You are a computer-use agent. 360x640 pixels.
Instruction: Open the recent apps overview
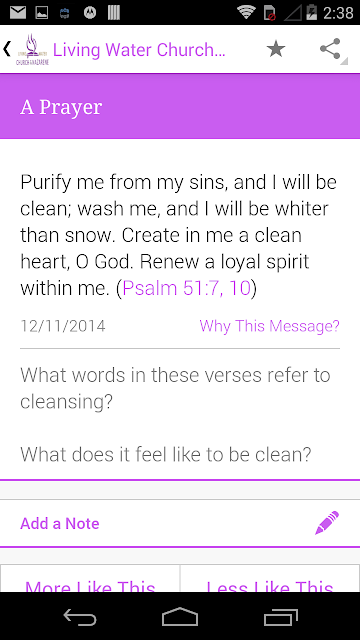click(x=280, y=616)
